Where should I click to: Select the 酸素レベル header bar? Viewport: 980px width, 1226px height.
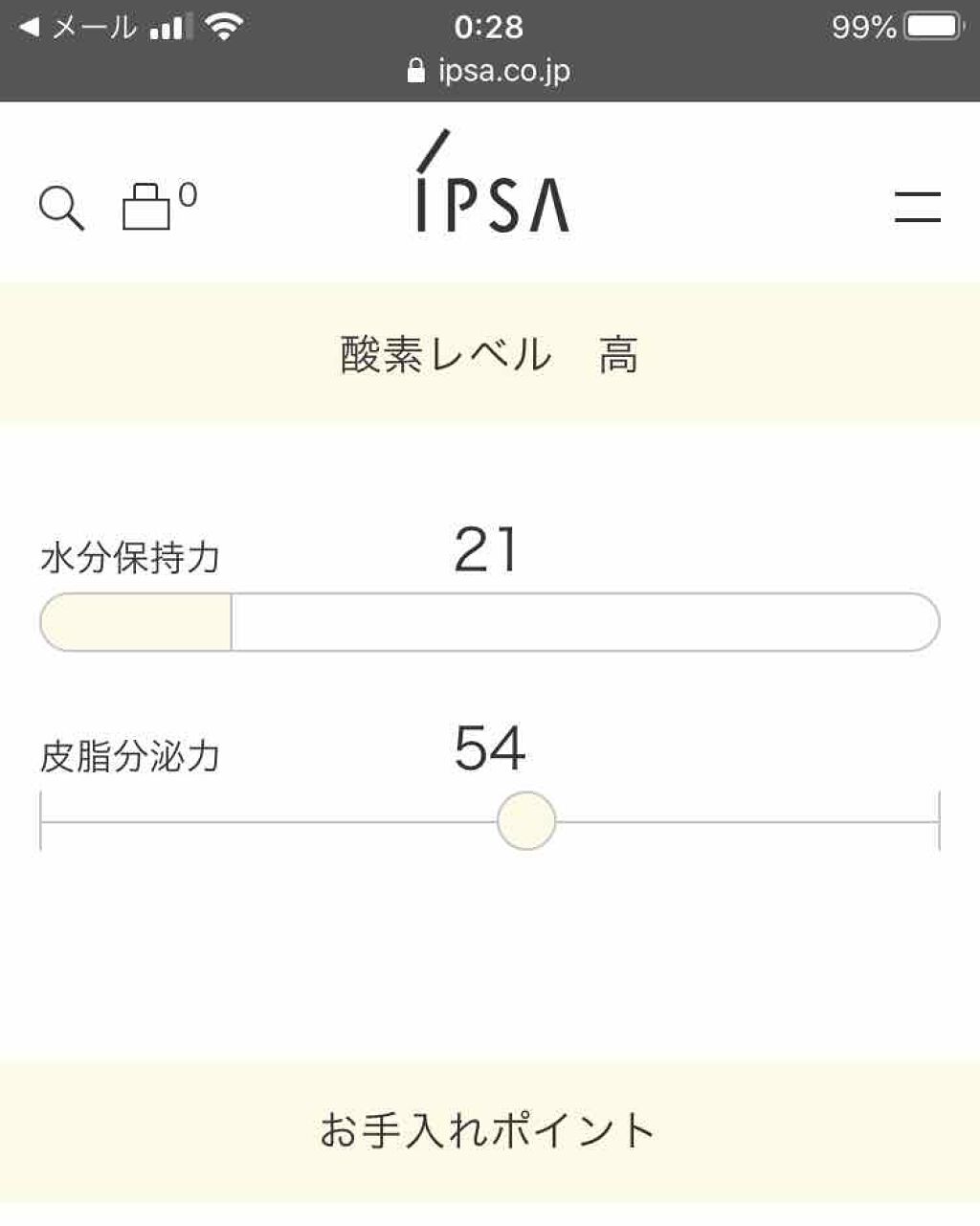pyautogui.click(x=488, y=352)
